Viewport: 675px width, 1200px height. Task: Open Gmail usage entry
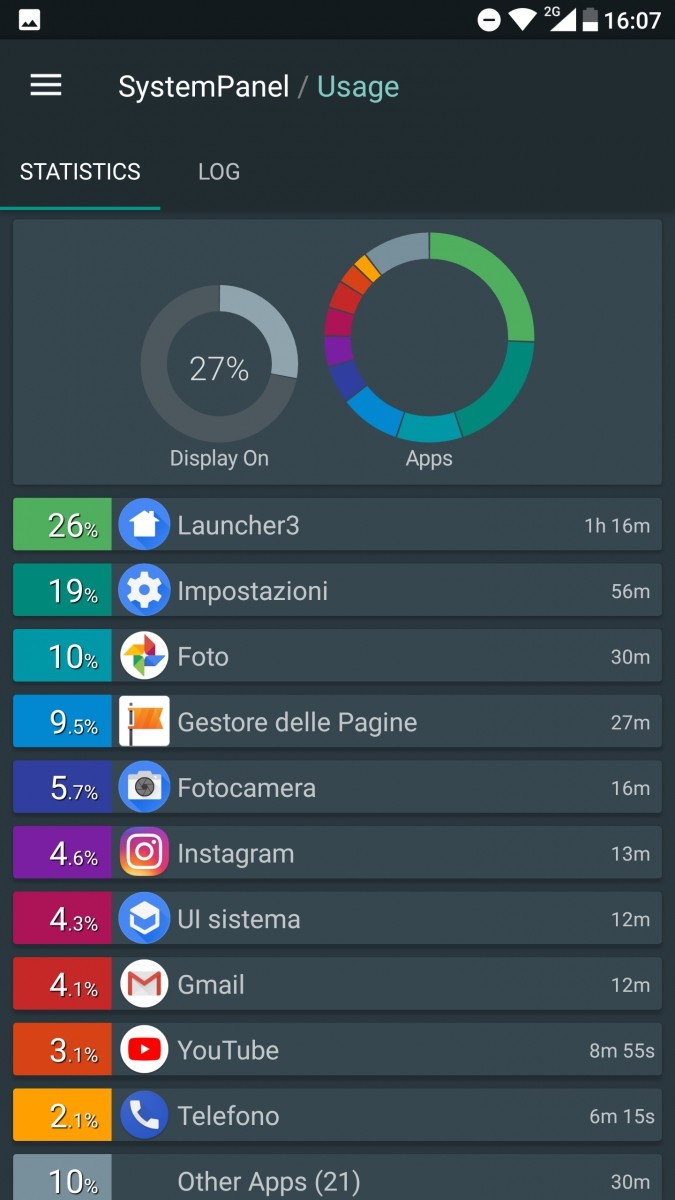337,985
